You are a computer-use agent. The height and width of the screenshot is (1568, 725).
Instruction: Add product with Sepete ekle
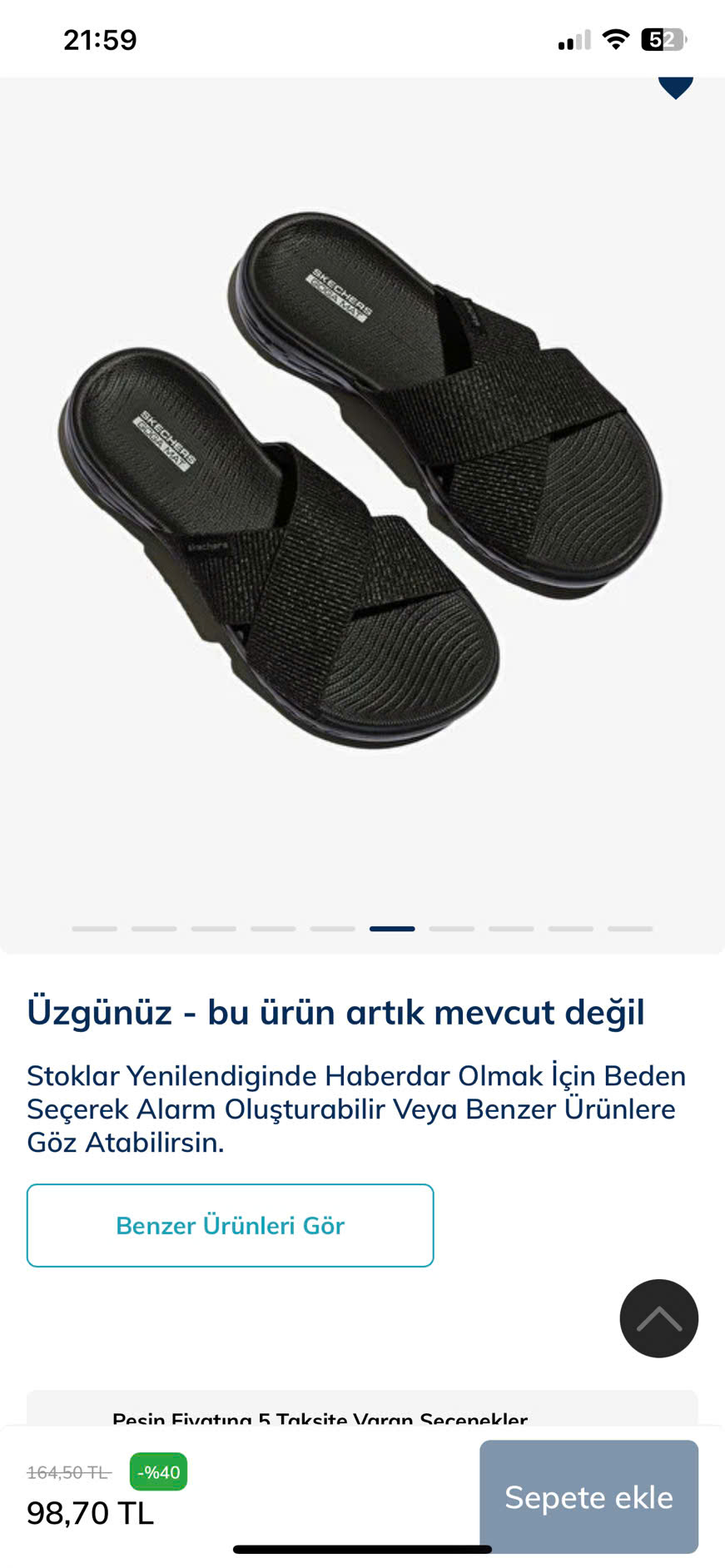pyautogui.click(x=588, y=1497)
